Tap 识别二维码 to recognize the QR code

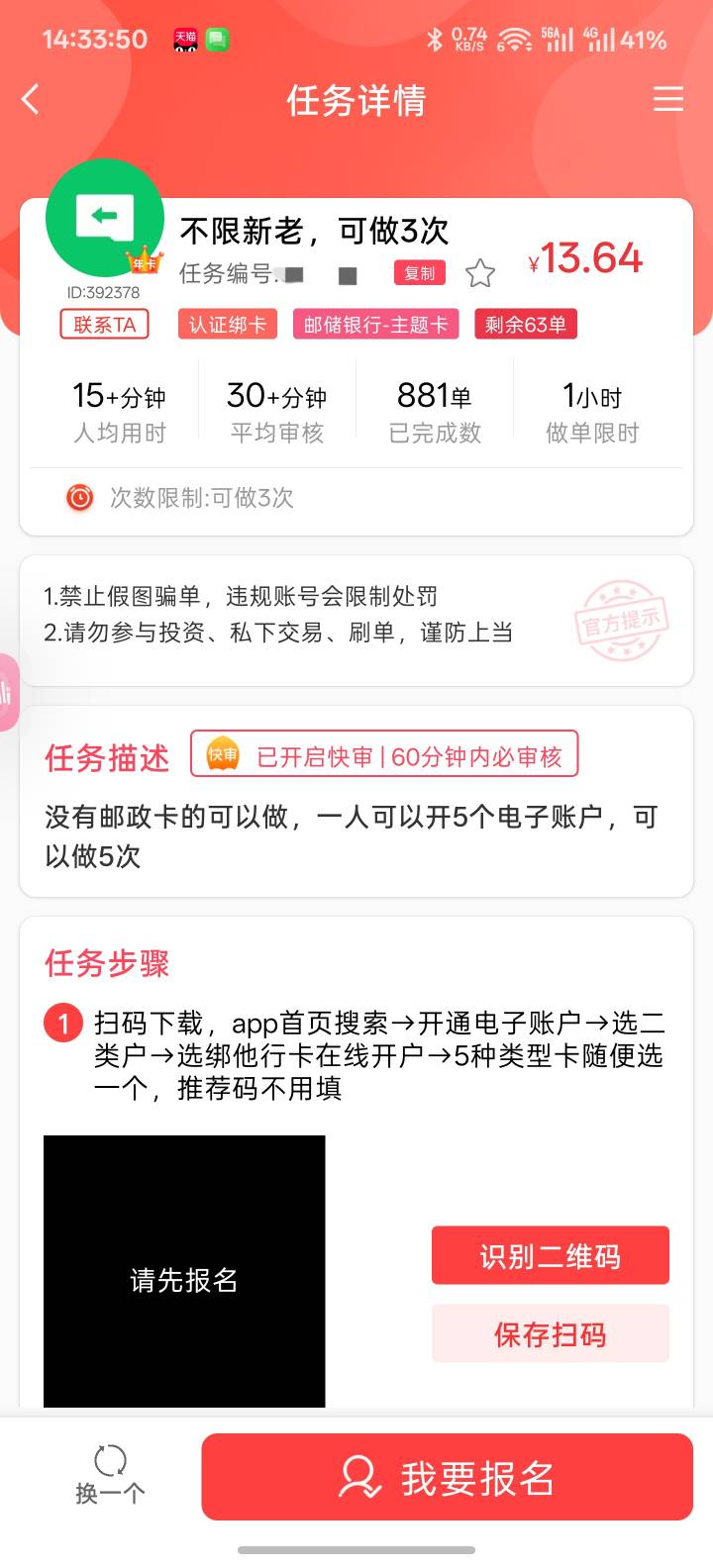tap(551, 1256)
